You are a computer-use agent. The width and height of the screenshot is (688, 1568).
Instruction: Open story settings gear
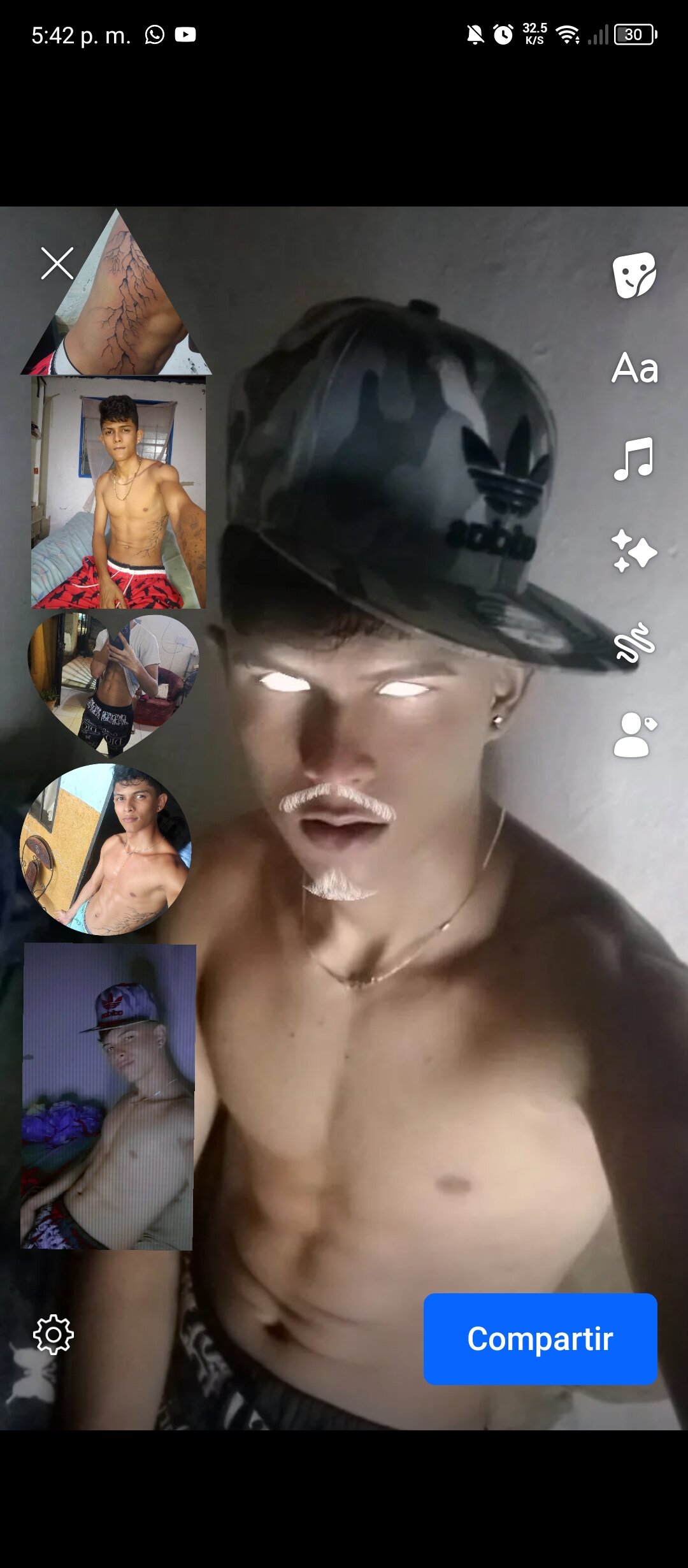tap(54, 1334)
